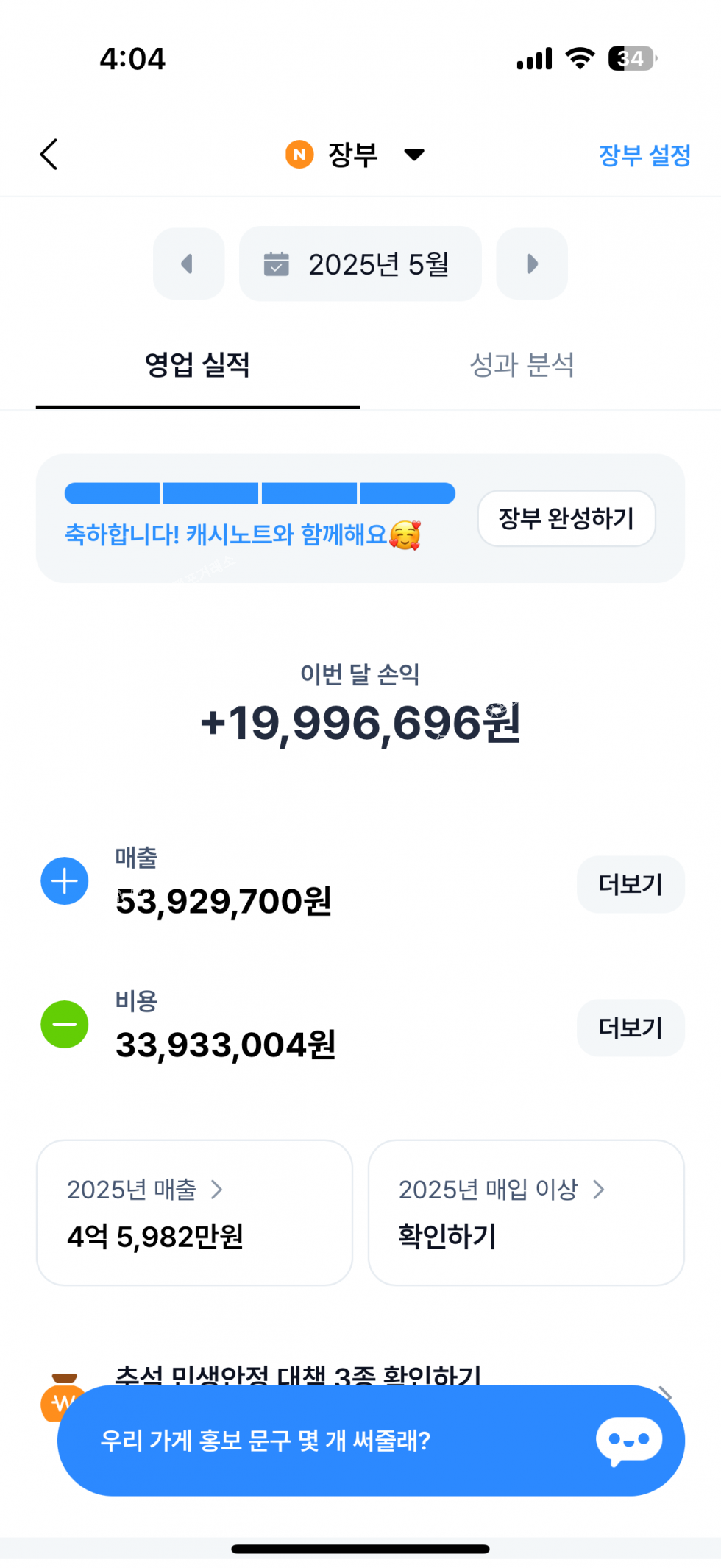Go back using the top-left arrow

click(49, 155)
